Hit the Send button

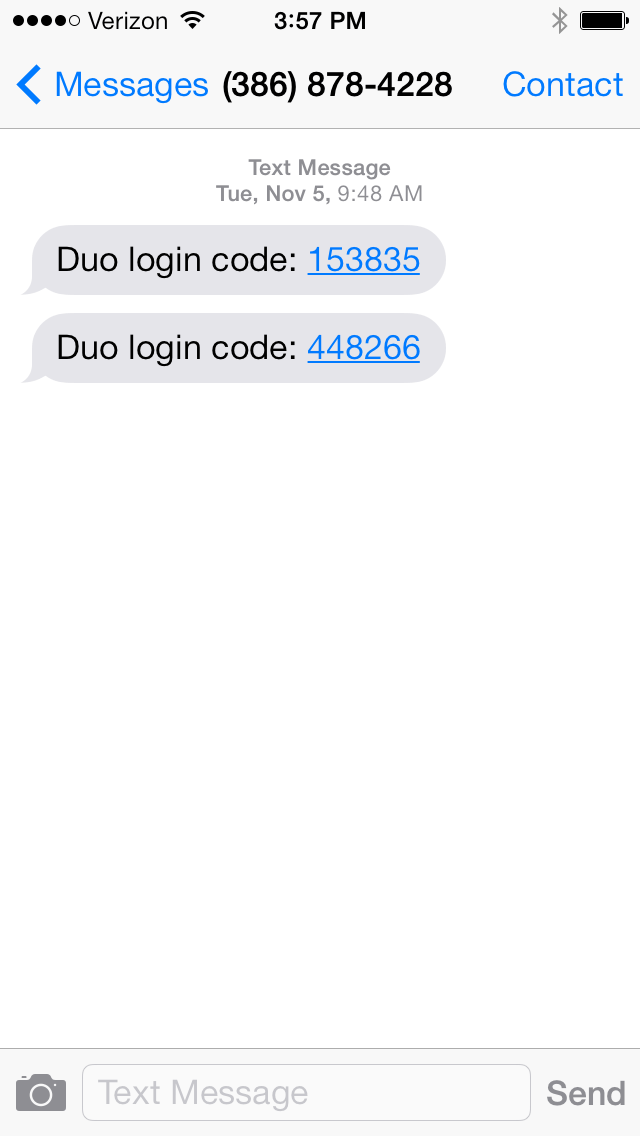(x=585, y=1093)
